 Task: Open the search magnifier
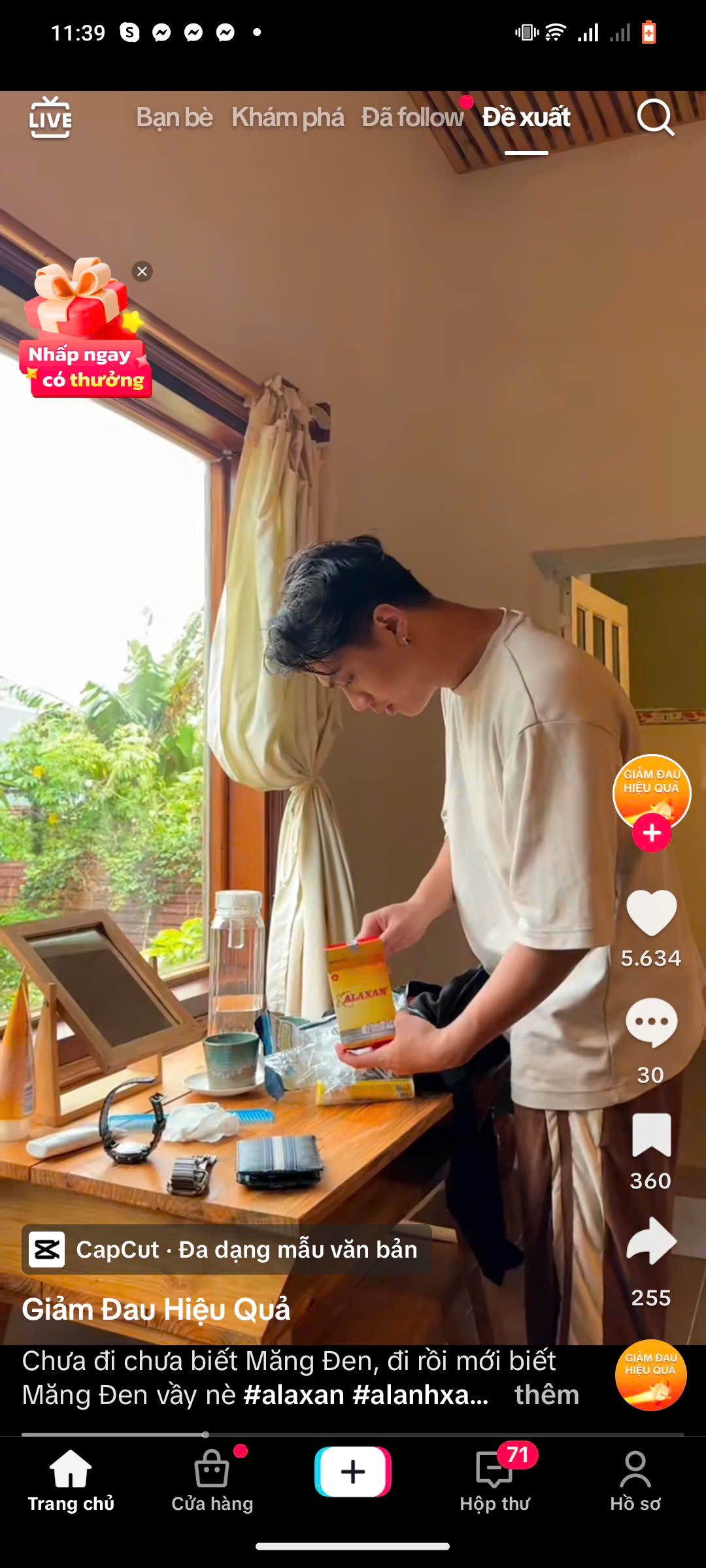click(x=655, y=118)
